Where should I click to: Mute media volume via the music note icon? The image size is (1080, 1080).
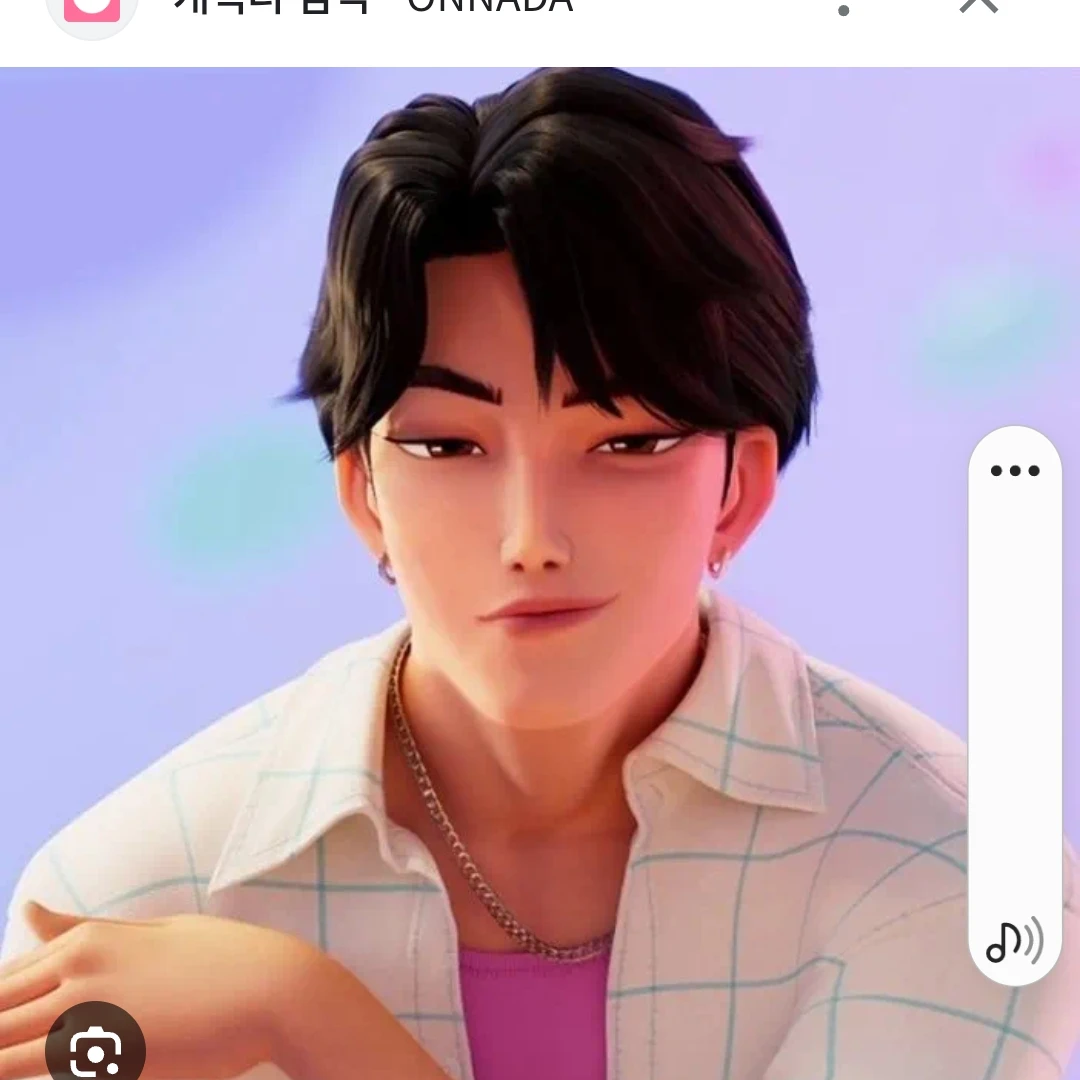pyautogui.click(x=1013, y=941)
